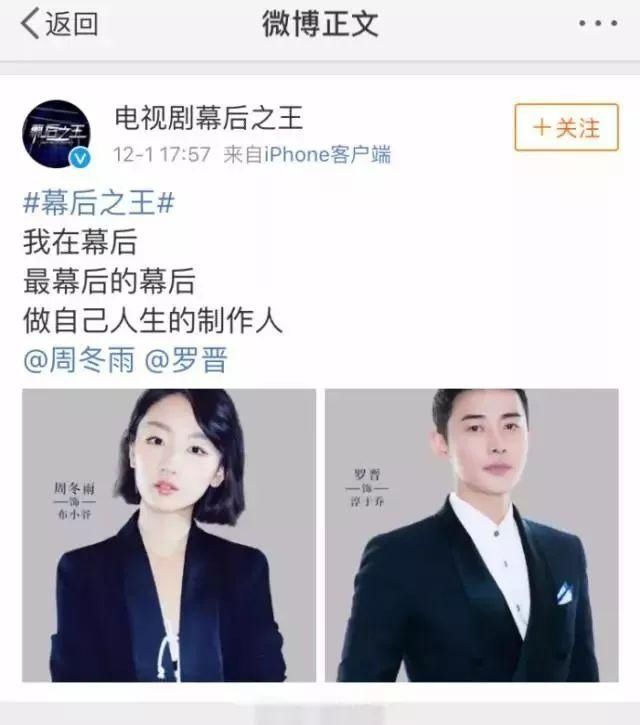640x725 pixels.
Task: Follow the account with +关注
Action: (x=566, y=128)
